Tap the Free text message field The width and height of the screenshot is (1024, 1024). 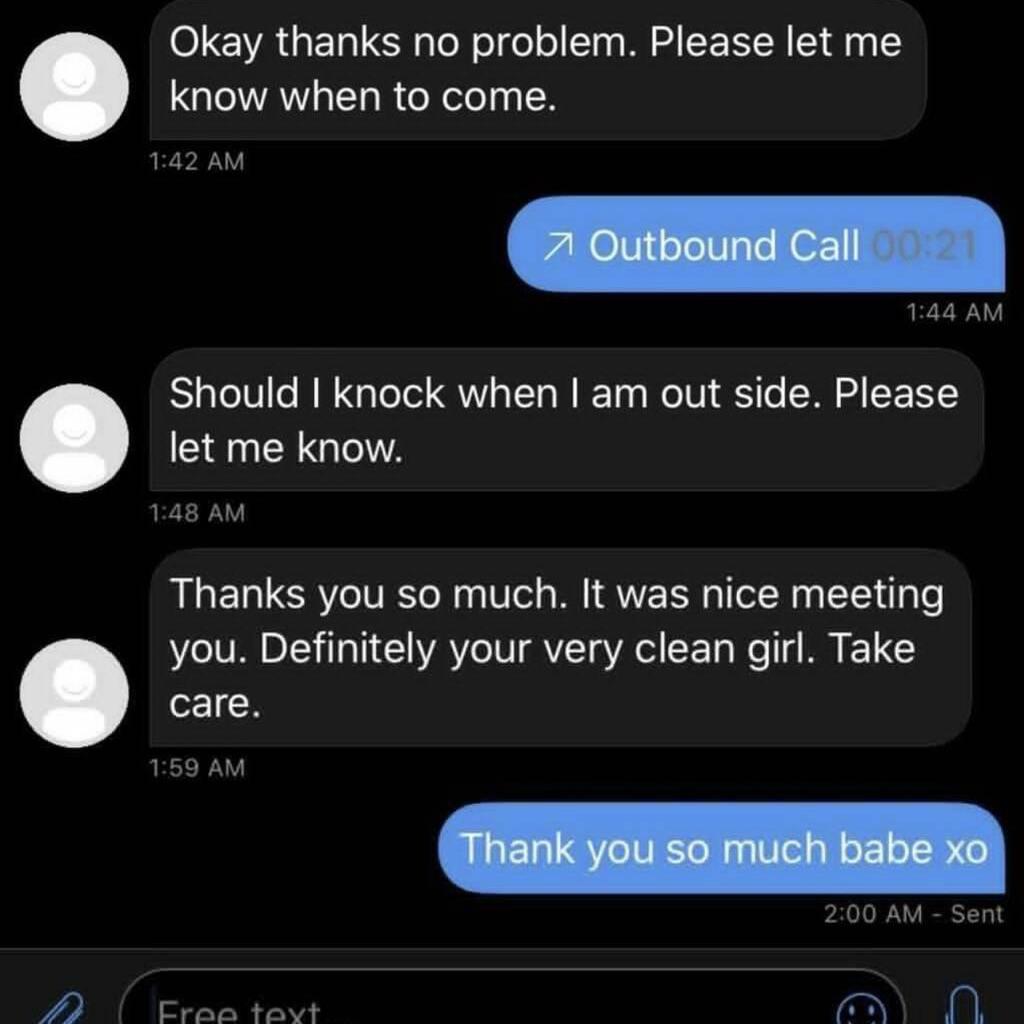pyautogui.click(x=480, y=1008)
